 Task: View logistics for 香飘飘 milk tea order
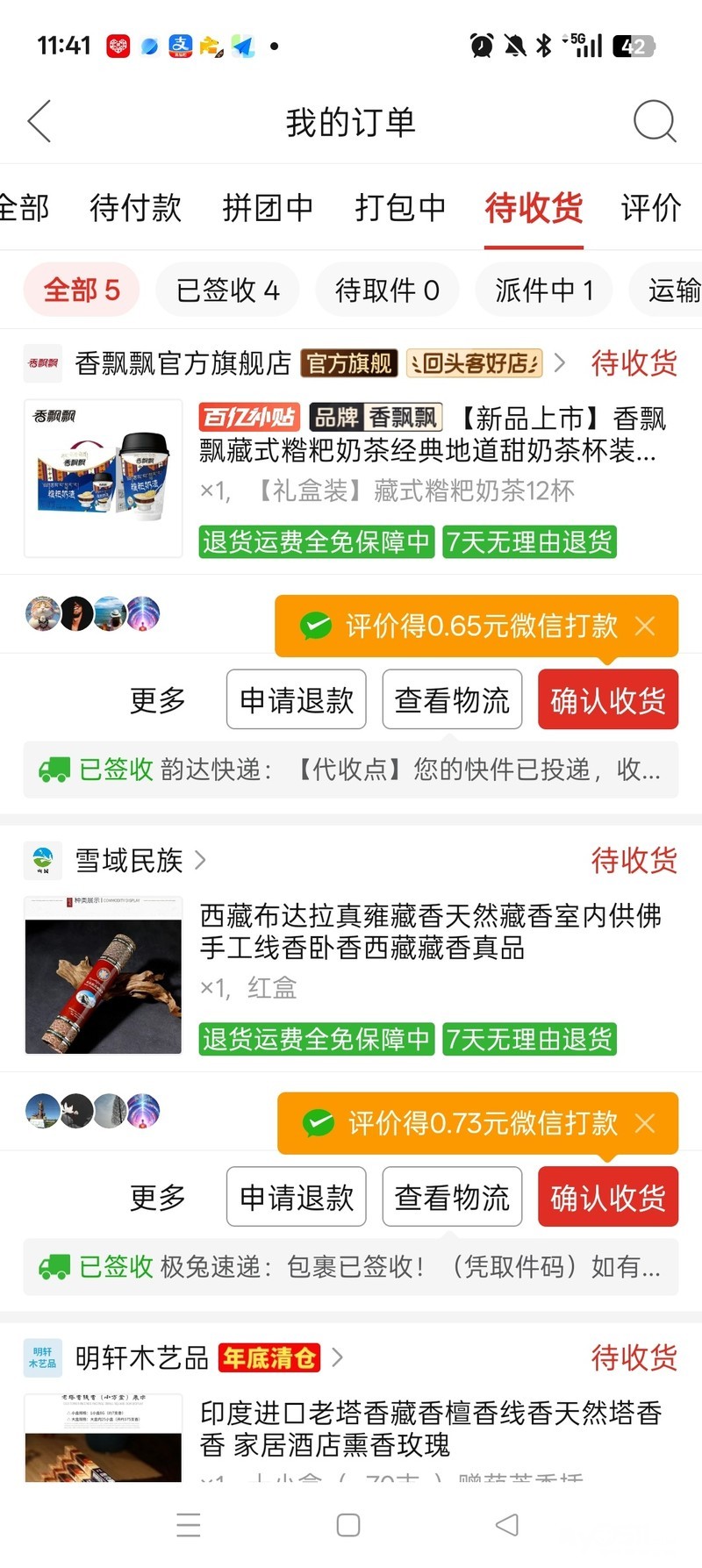tap(452, 699)
